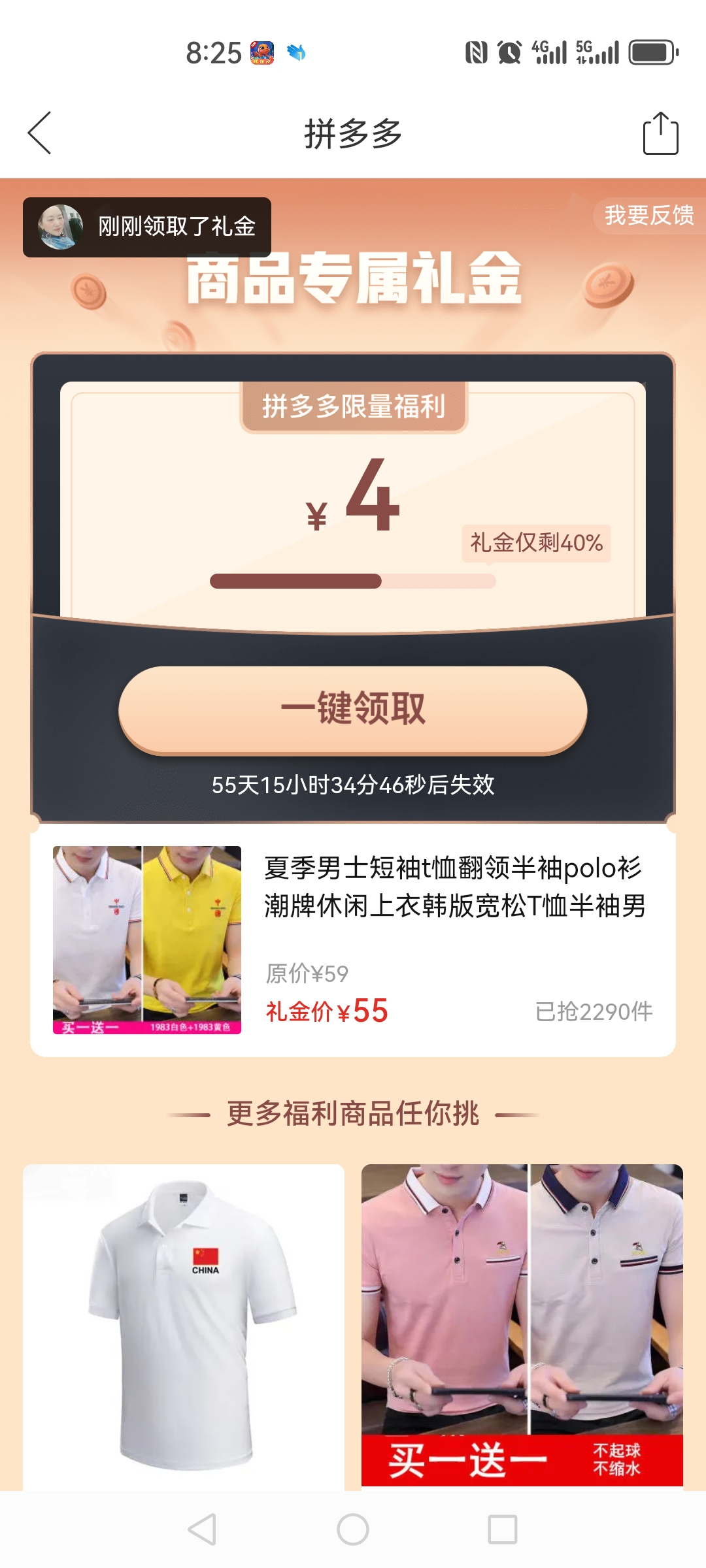This screenshot has height=1568, width=706.
Task: Tap the 刚刚领取了礼金 notification bubble
Action: (x=147, y=227)
